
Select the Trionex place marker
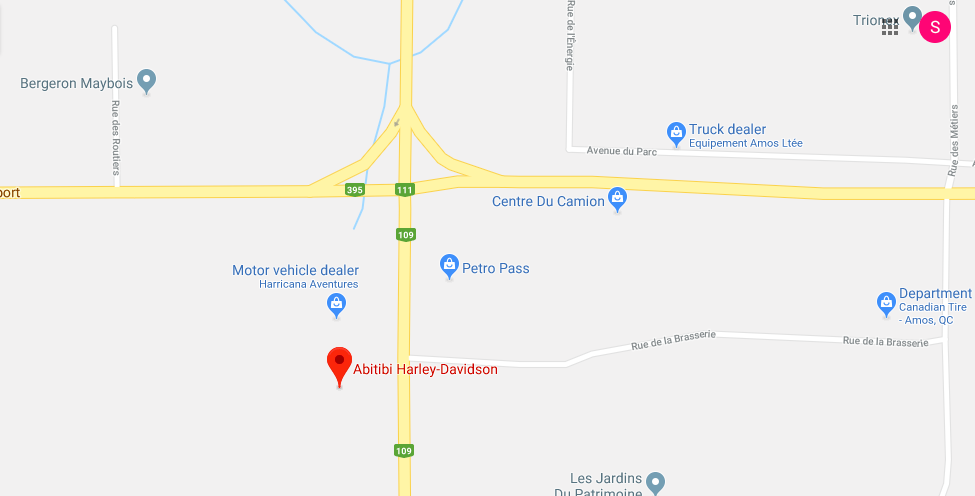(x=911, y=17)
